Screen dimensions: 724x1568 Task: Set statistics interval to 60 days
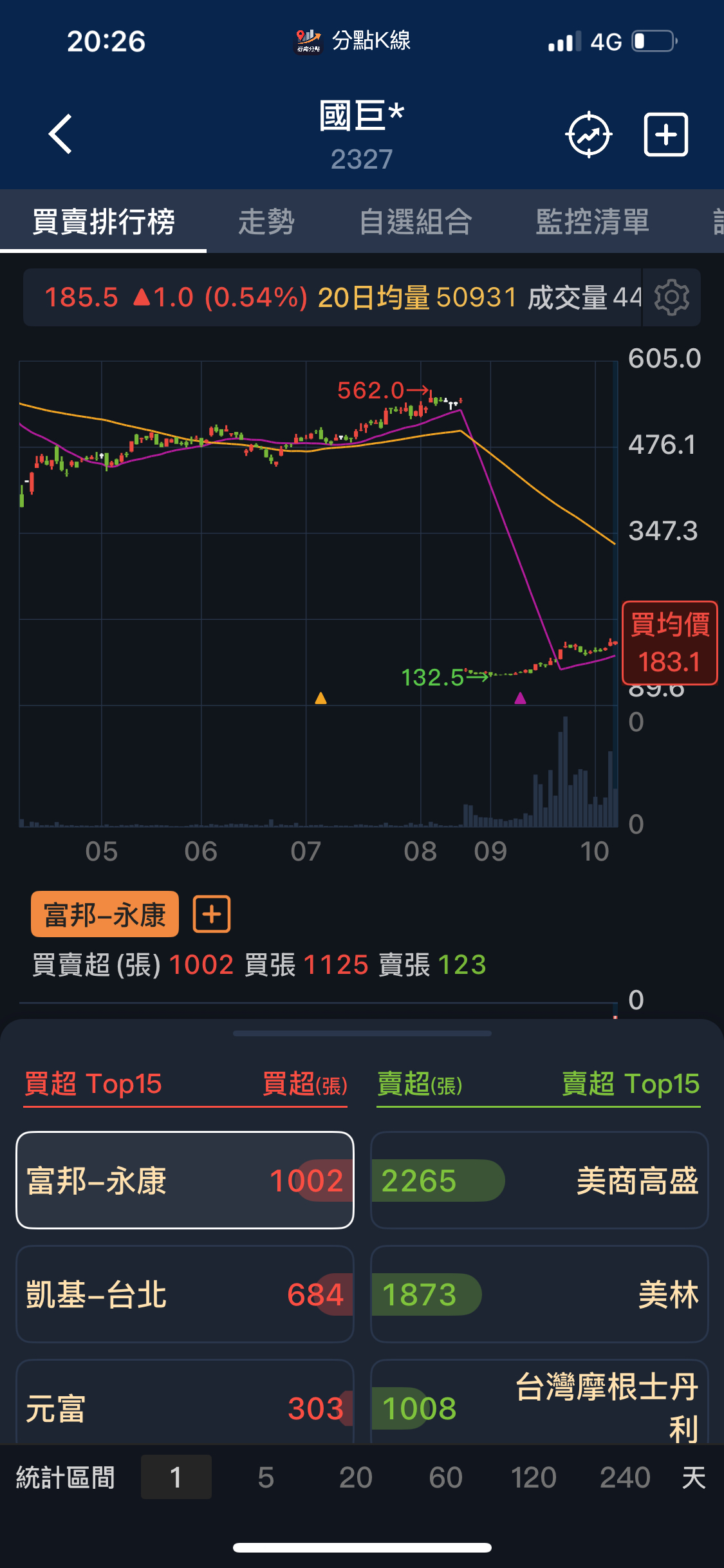tap(445, 1477)
